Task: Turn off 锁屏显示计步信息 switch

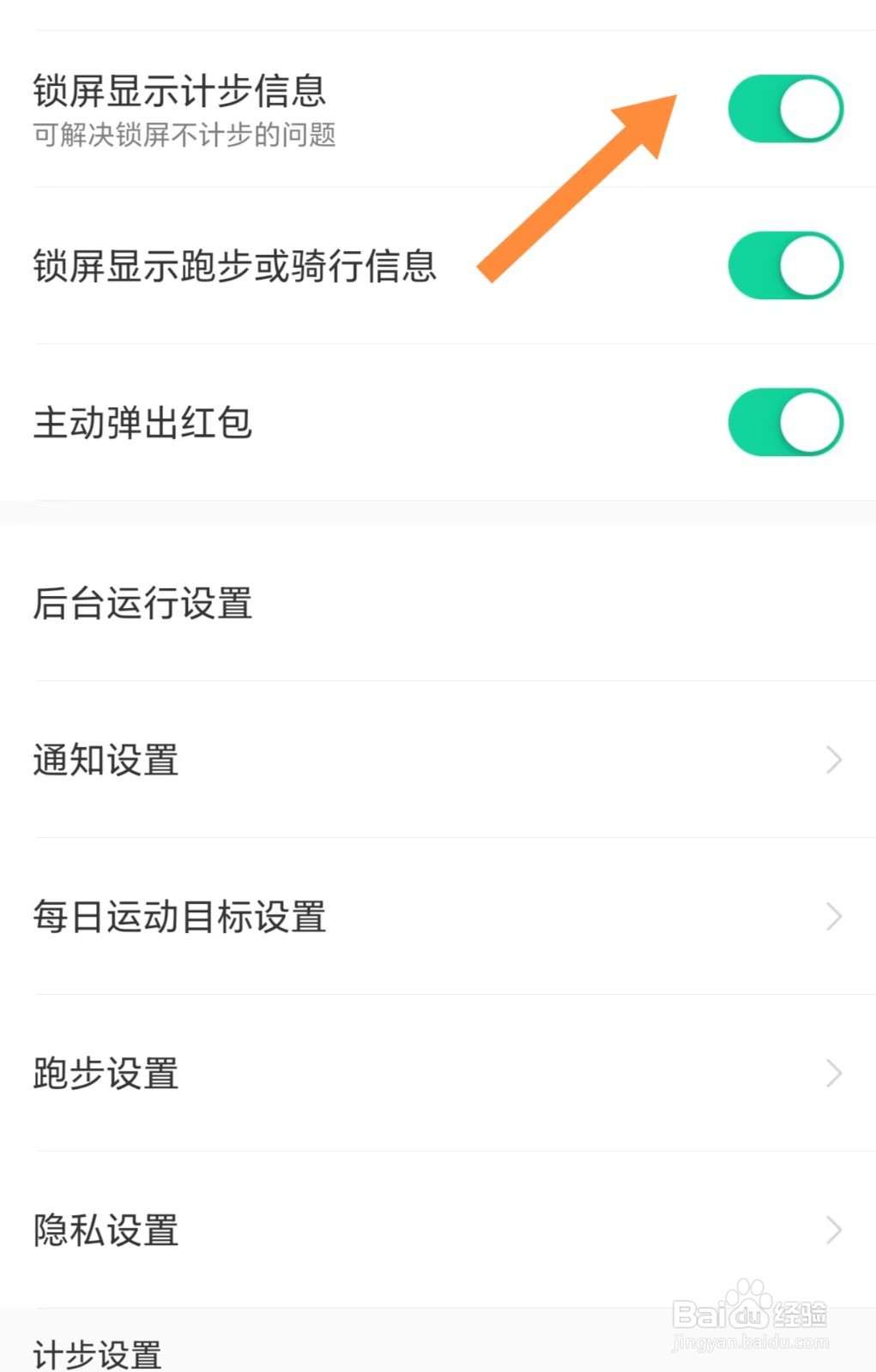Action: pos(785,109)
